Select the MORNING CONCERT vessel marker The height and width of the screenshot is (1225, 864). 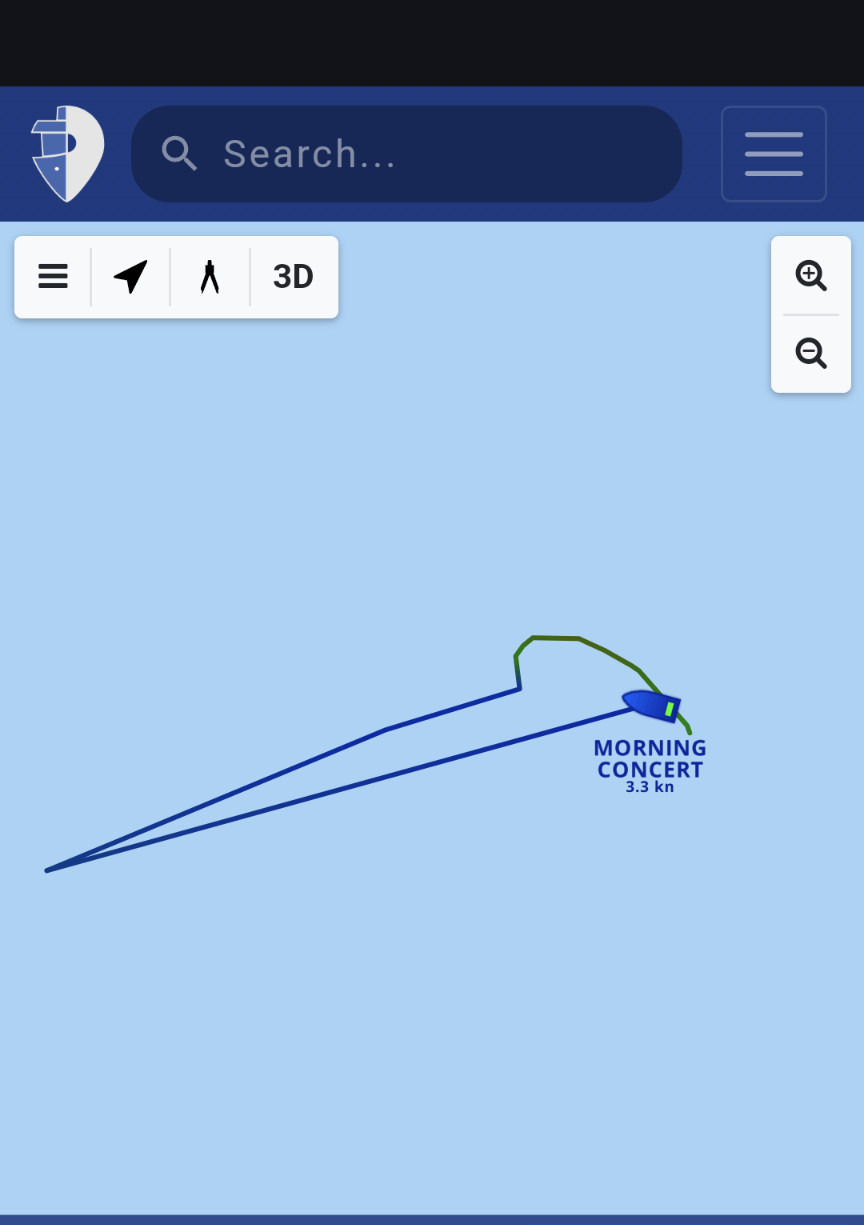click(x=651, y=705)
